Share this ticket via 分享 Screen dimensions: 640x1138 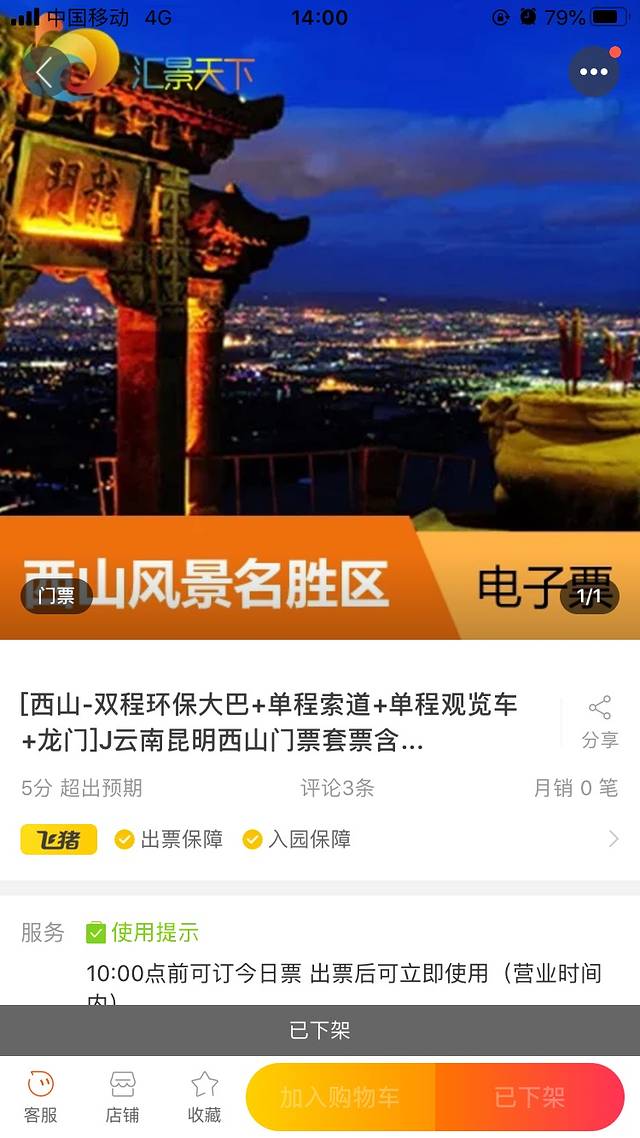[600, 721]
